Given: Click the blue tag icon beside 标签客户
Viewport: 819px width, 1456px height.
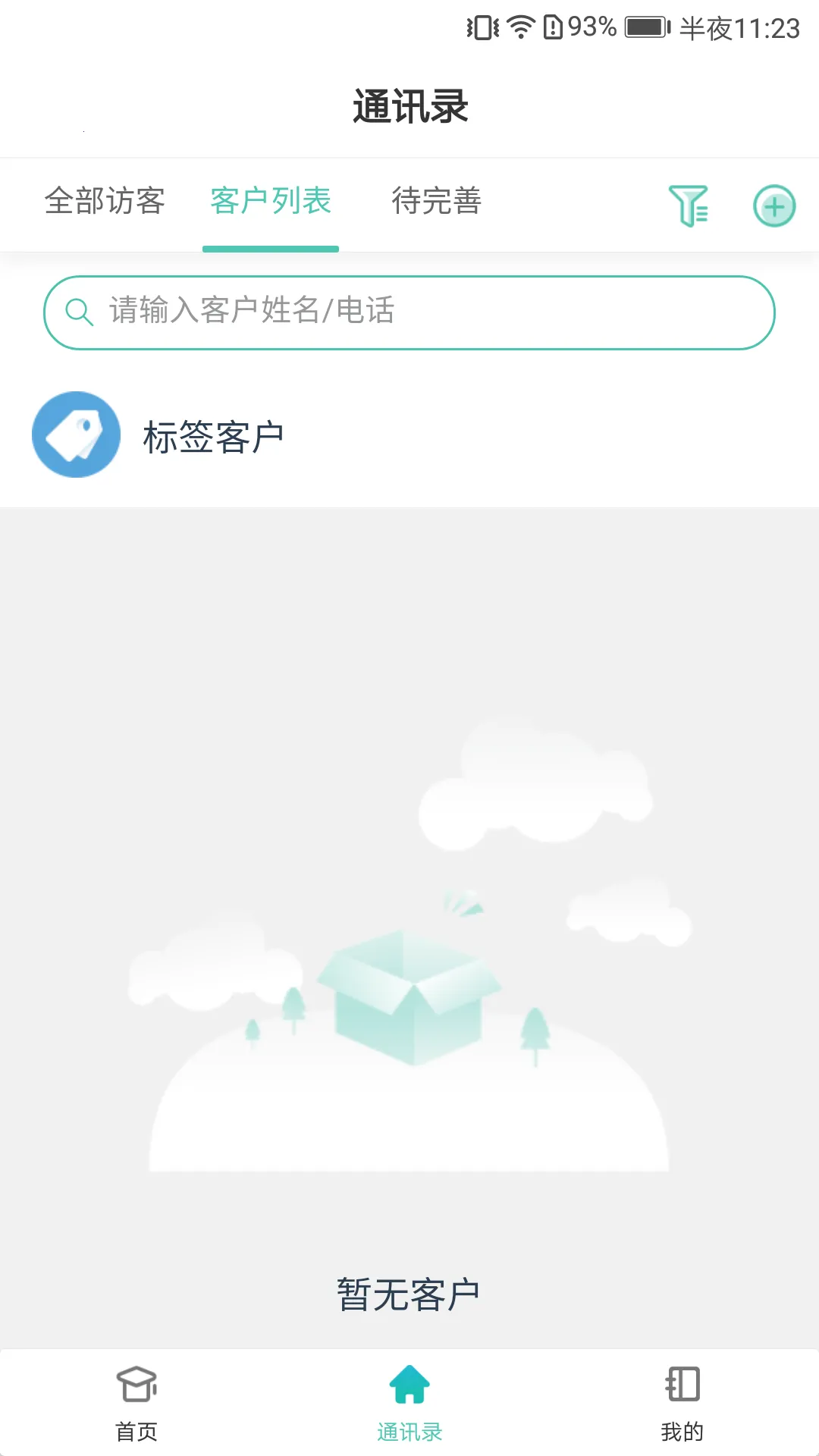Looking at the screenshot, I should 76,435.
